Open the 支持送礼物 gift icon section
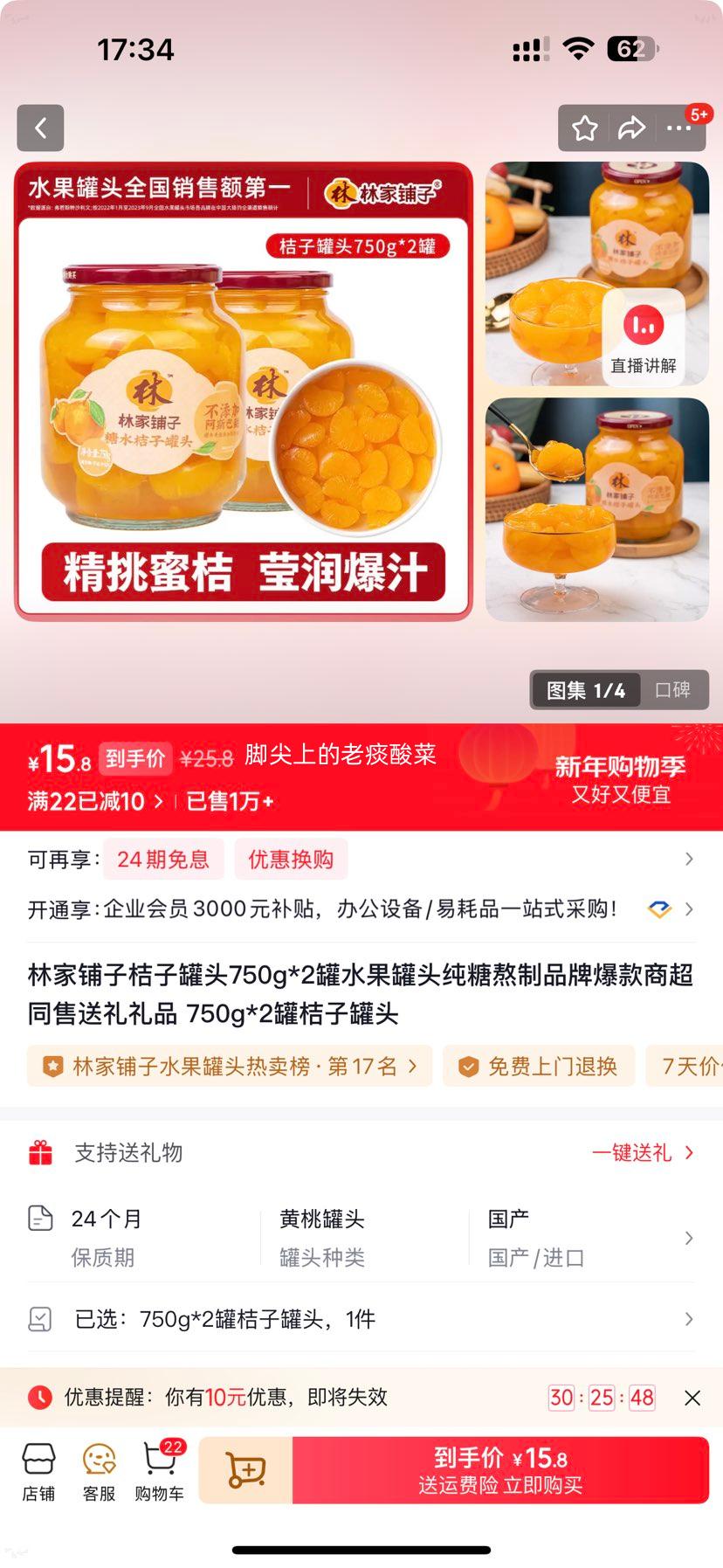Viewport: 723px width, 1568px height. pos(38,1152)
